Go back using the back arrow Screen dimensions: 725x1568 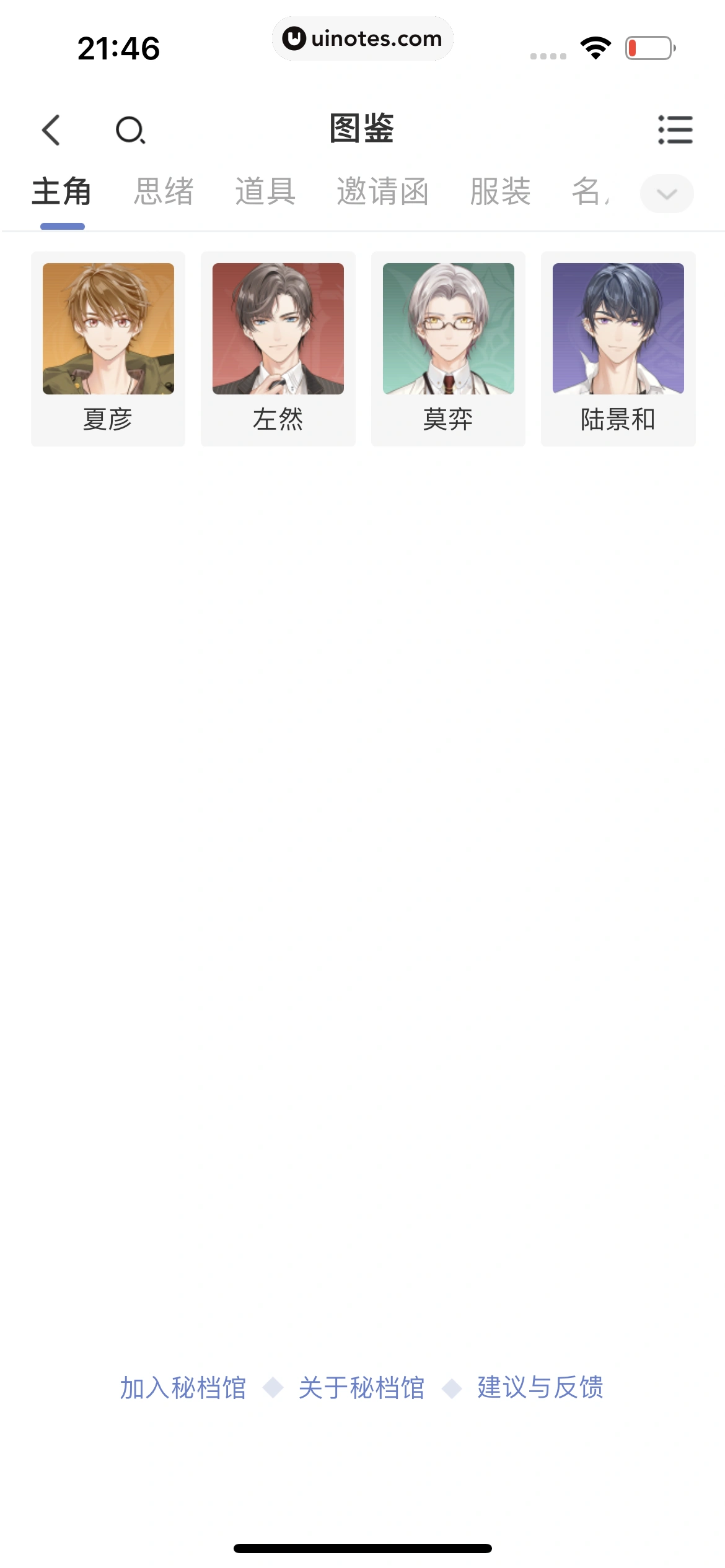coord(51,130)
